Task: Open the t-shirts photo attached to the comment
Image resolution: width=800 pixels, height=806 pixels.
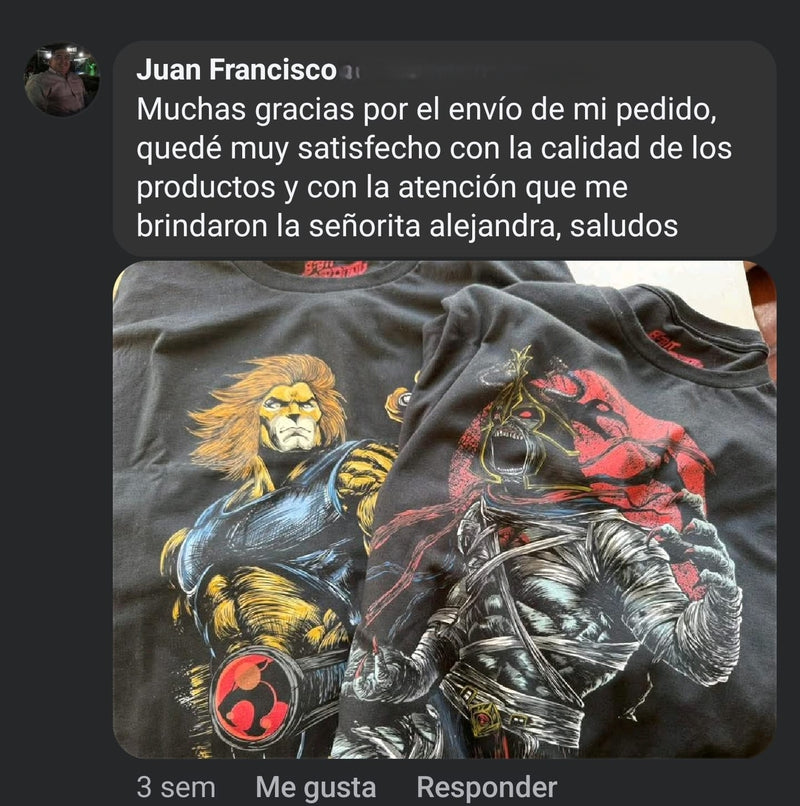Action: pyautogui.click(x=444, y=508)
